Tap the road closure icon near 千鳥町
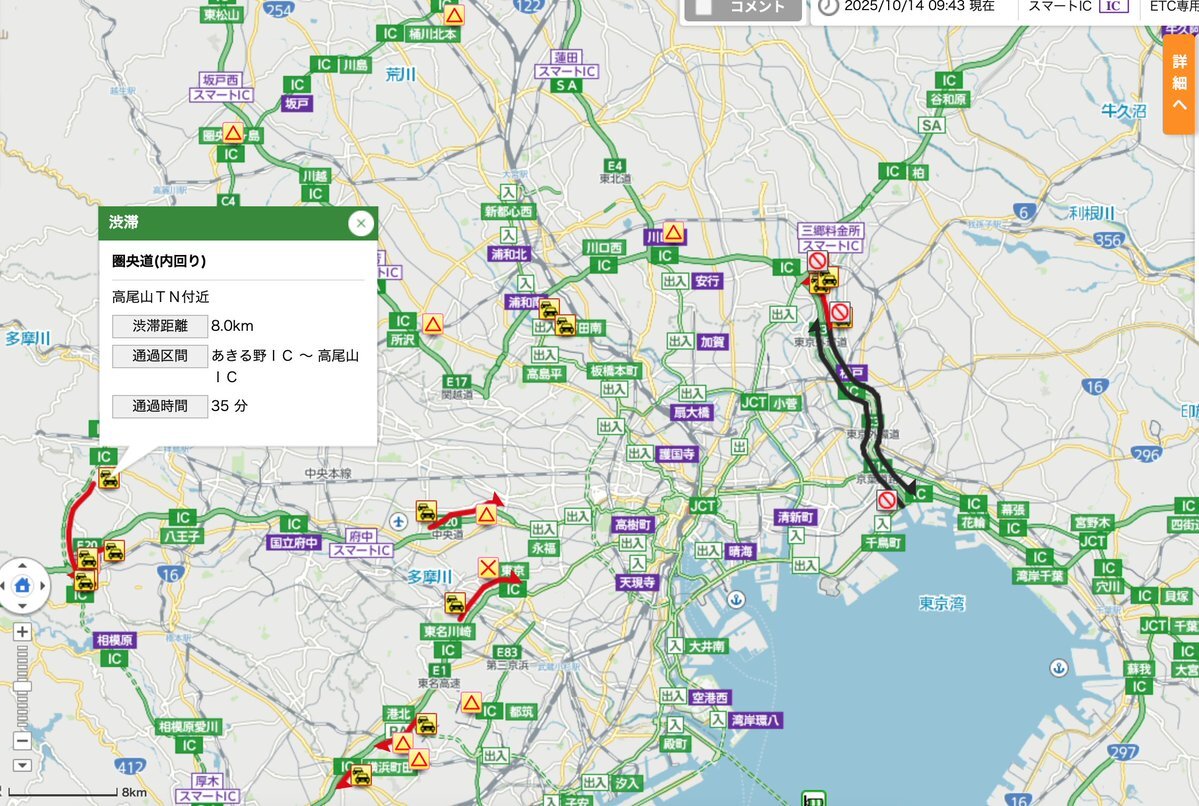 click(x=886, y=501)
